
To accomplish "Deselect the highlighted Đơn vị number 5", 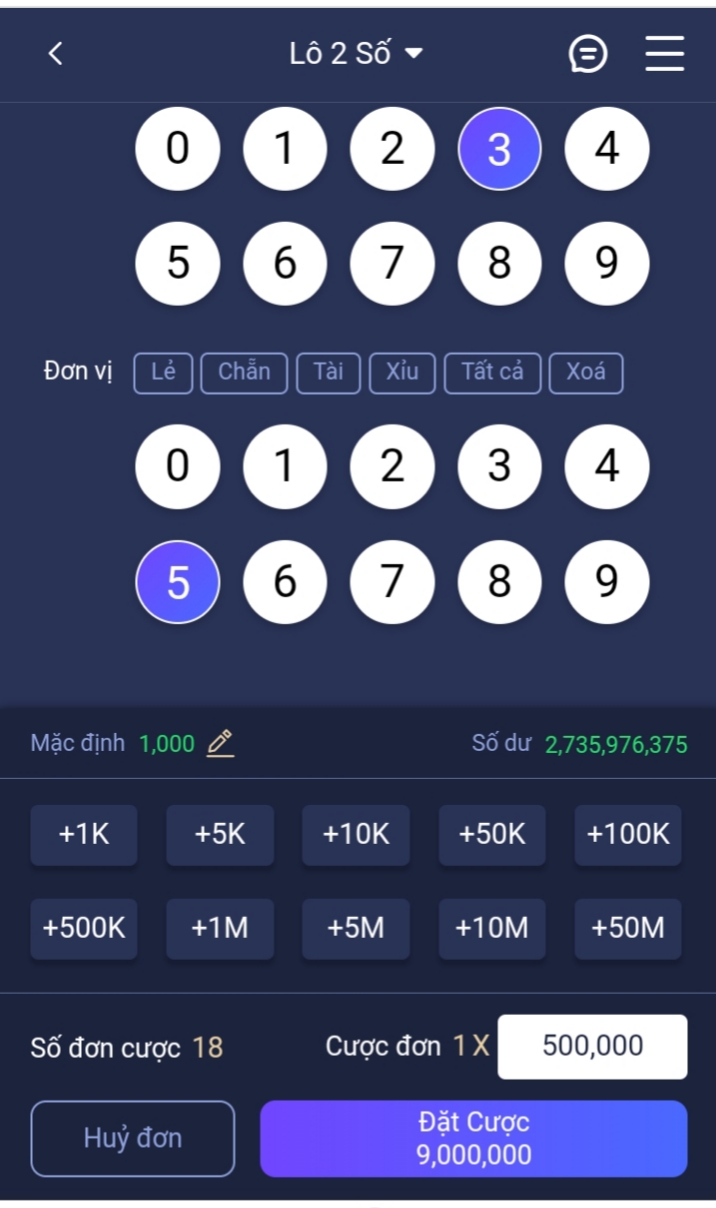I will point(177,582).
